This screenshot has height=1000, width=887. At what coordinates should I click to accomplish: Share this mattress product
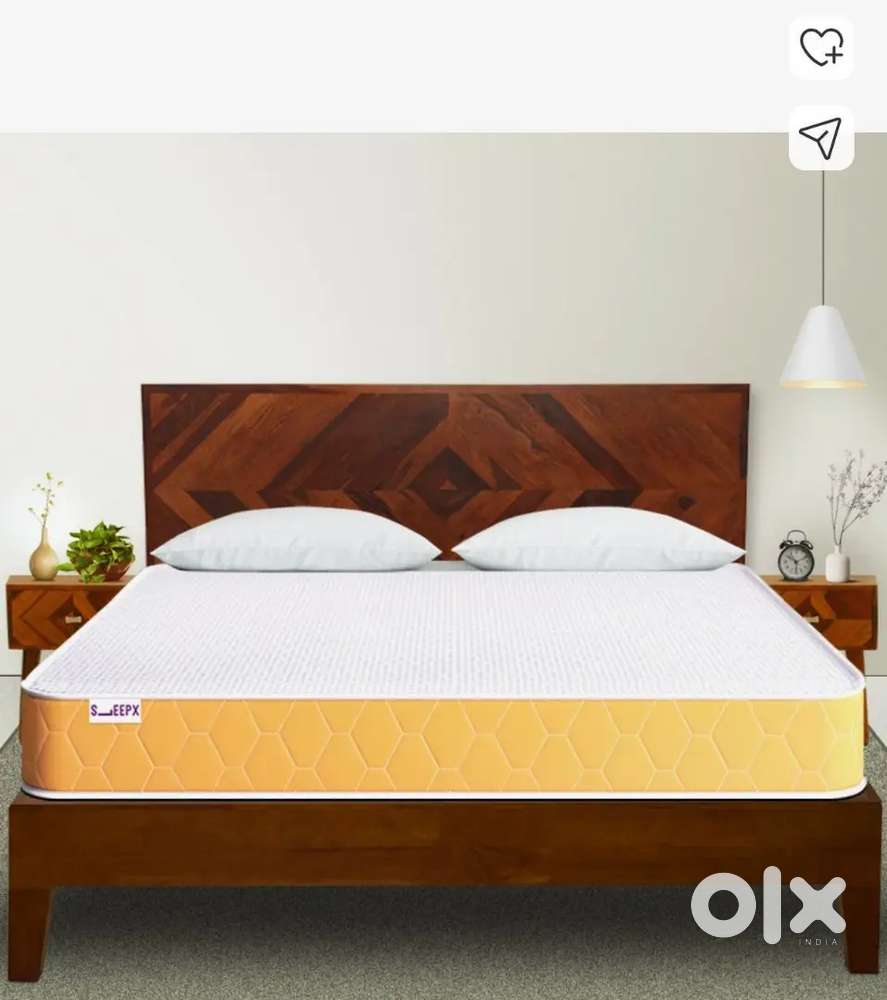point(821,138)
